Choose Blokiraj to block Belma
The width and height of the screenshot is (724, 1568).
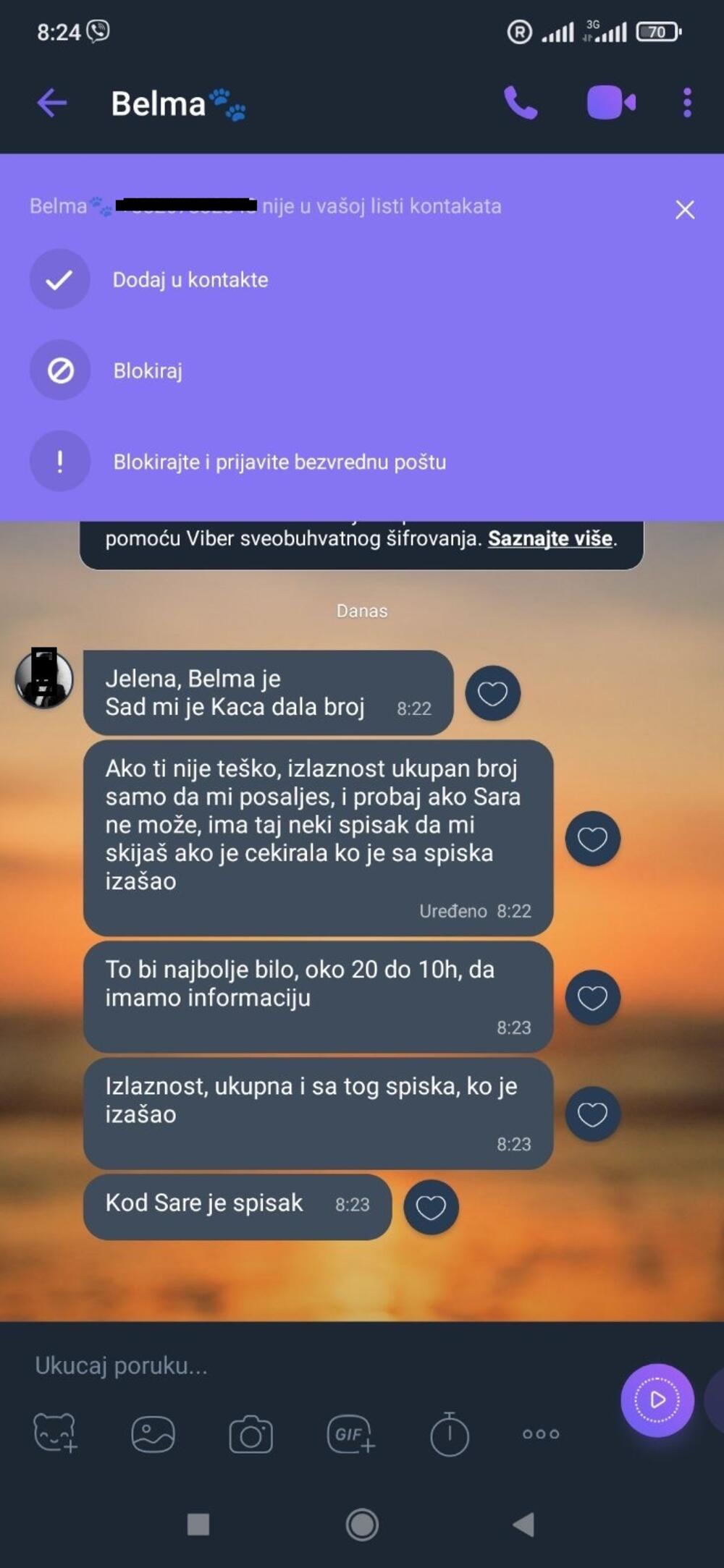tap(148, 371)
